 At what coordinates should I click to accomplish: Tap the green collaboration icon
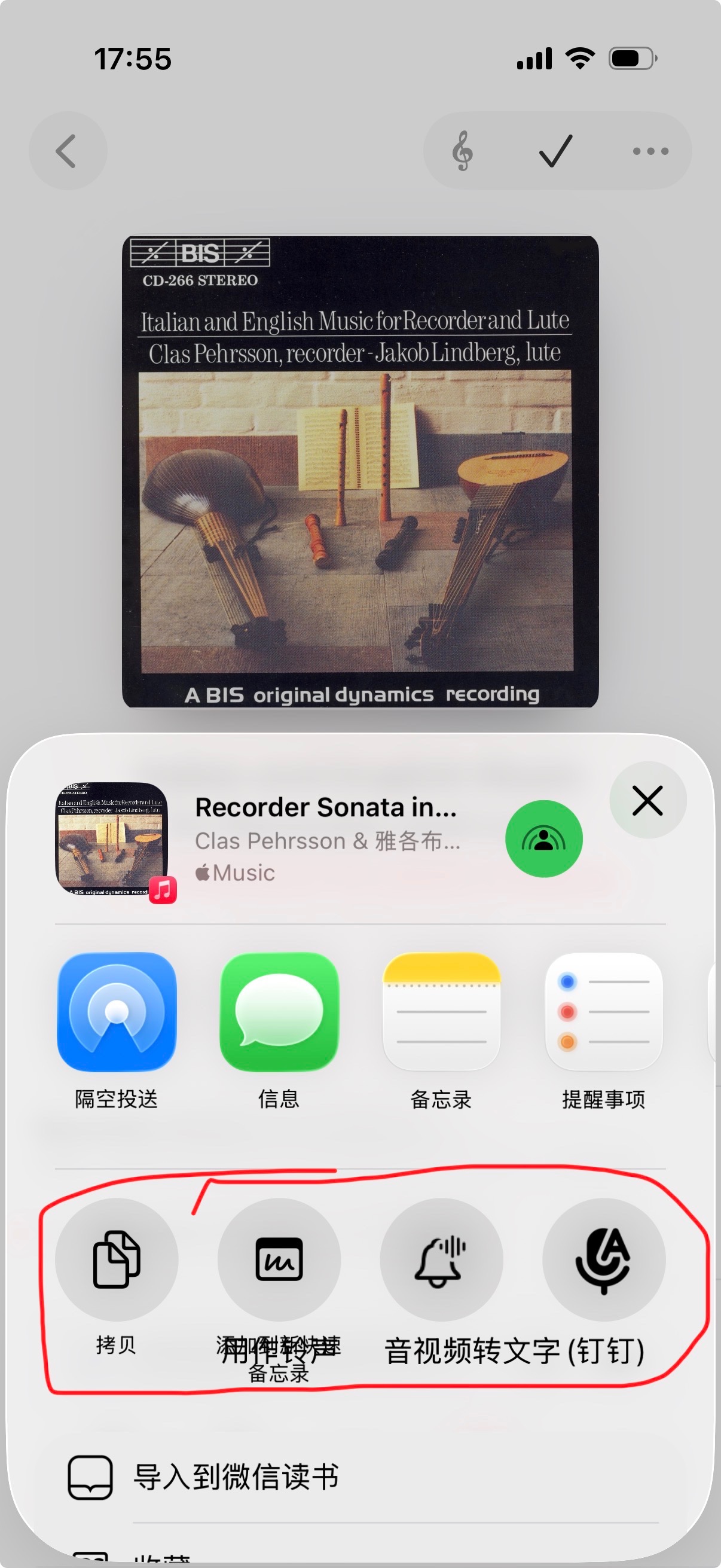tap(543, 839)
